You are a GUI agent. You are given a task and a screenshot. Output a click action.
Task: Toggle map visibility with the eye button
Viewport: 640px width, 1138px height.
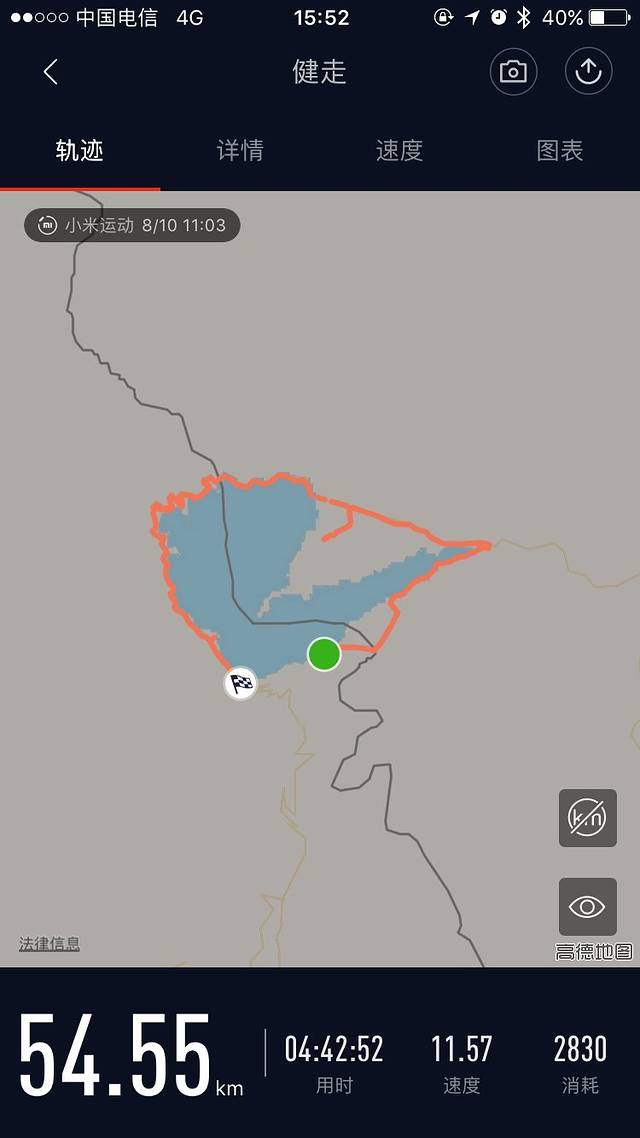[587, 907]
